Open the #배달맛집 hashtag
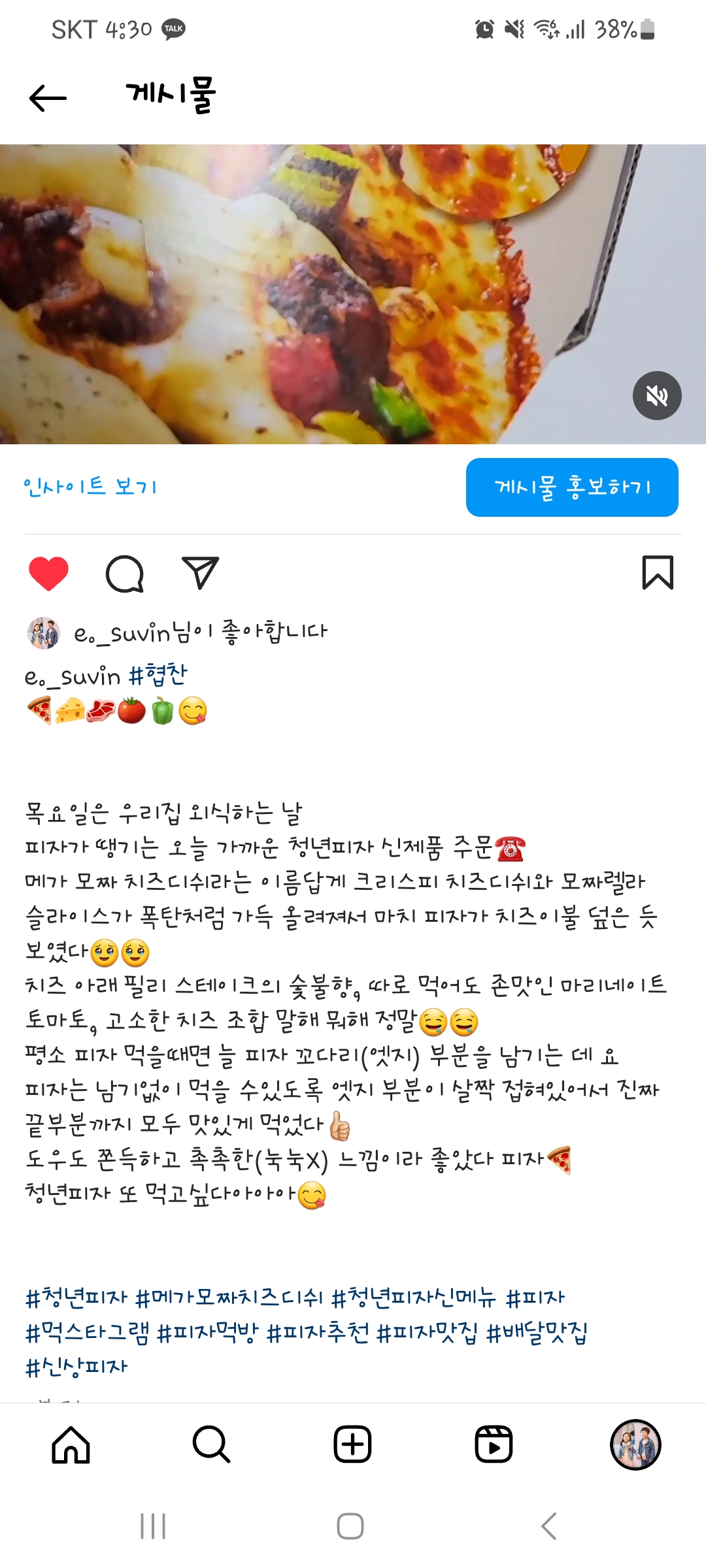 pos(537,1331)
